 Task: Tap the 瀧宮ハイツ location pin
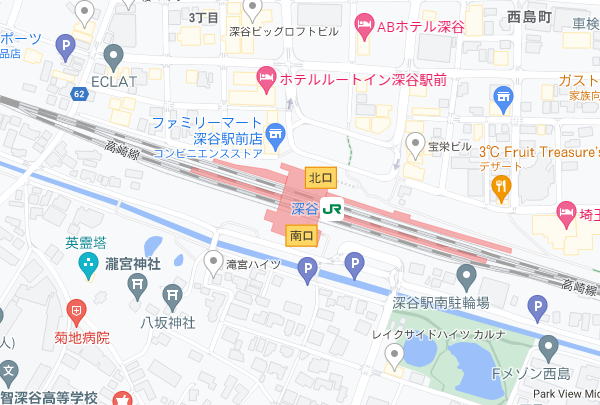click(x=212, y=263)
